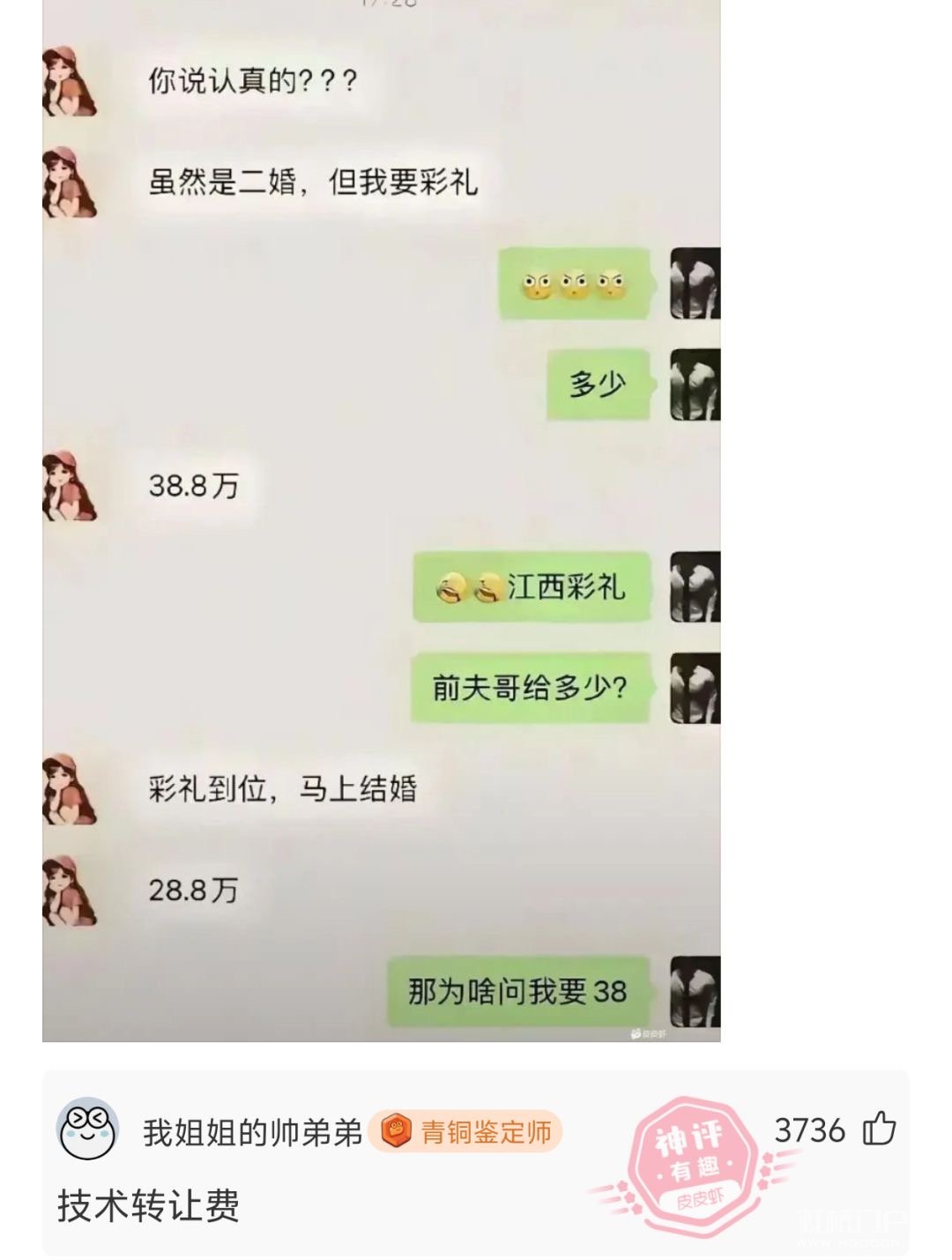
Task: Open the username 我姐姐的帅弟弟 profile
Action: click(252, 1132)
